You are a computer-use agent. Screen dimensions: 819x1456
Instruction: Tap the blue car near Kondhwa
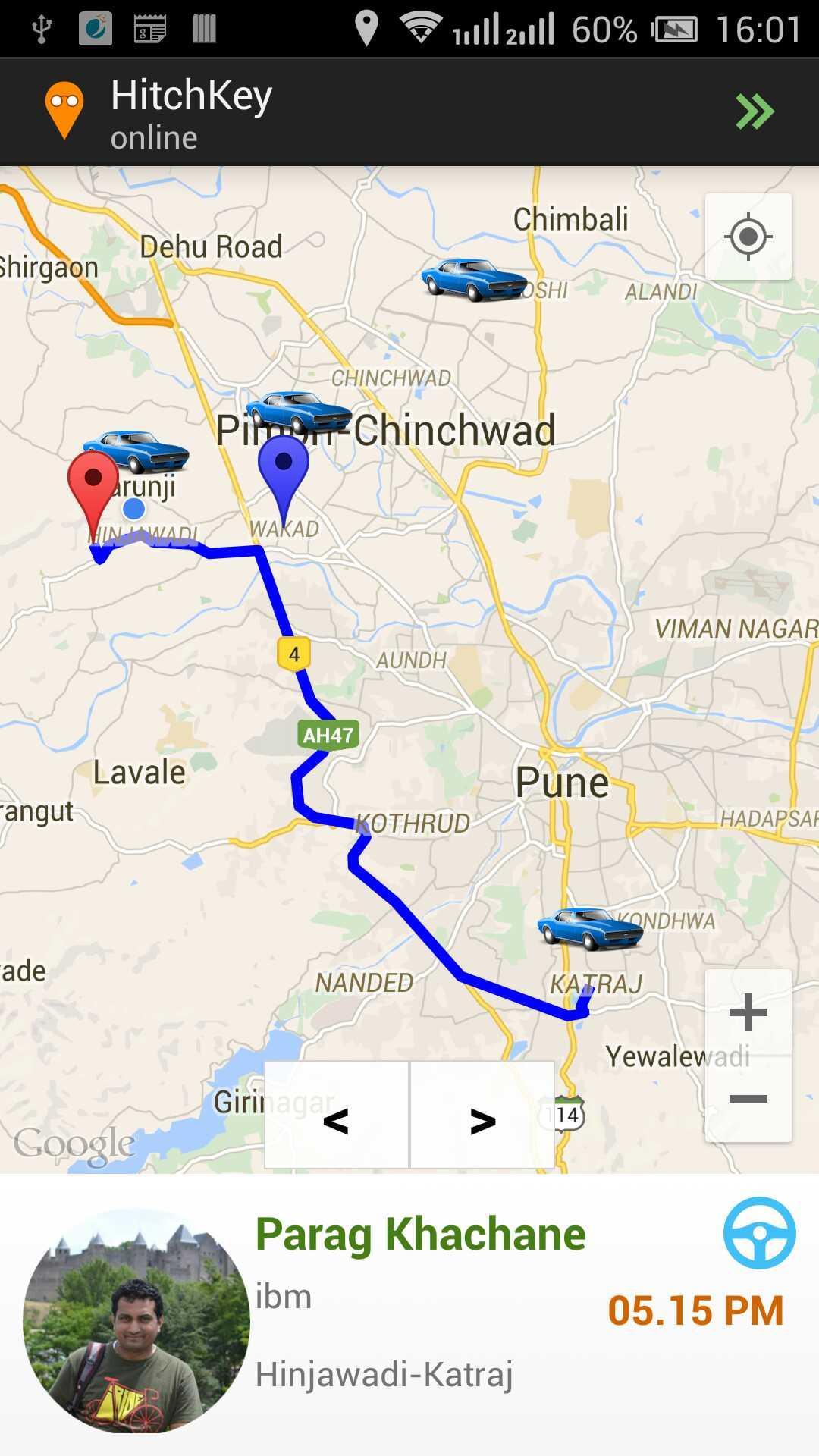point(590,928)
